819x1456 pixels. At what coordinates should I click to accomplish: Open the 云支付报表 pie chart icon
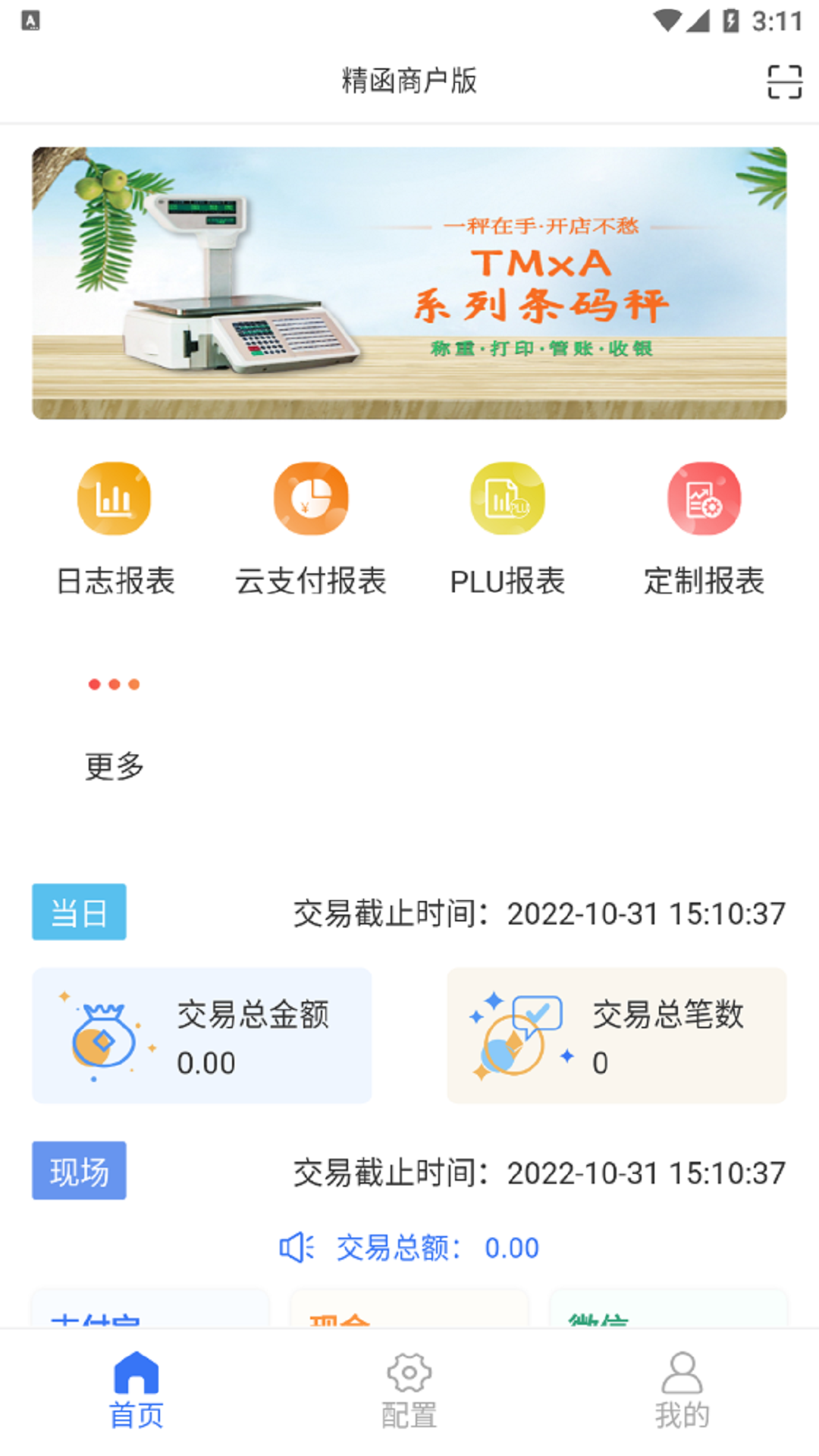tap(310, 497)
